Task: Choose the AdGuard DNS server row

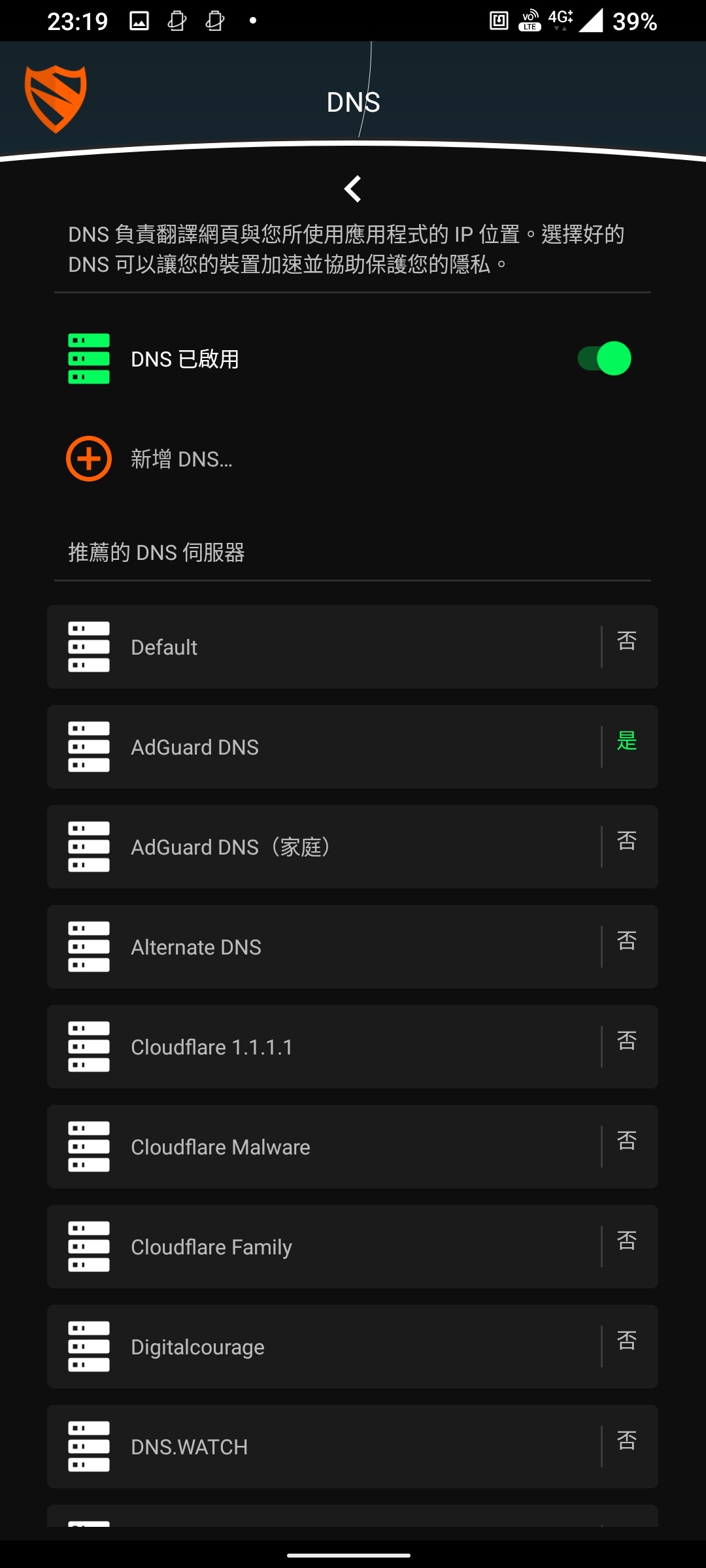Action: click(x=352, y=747)
